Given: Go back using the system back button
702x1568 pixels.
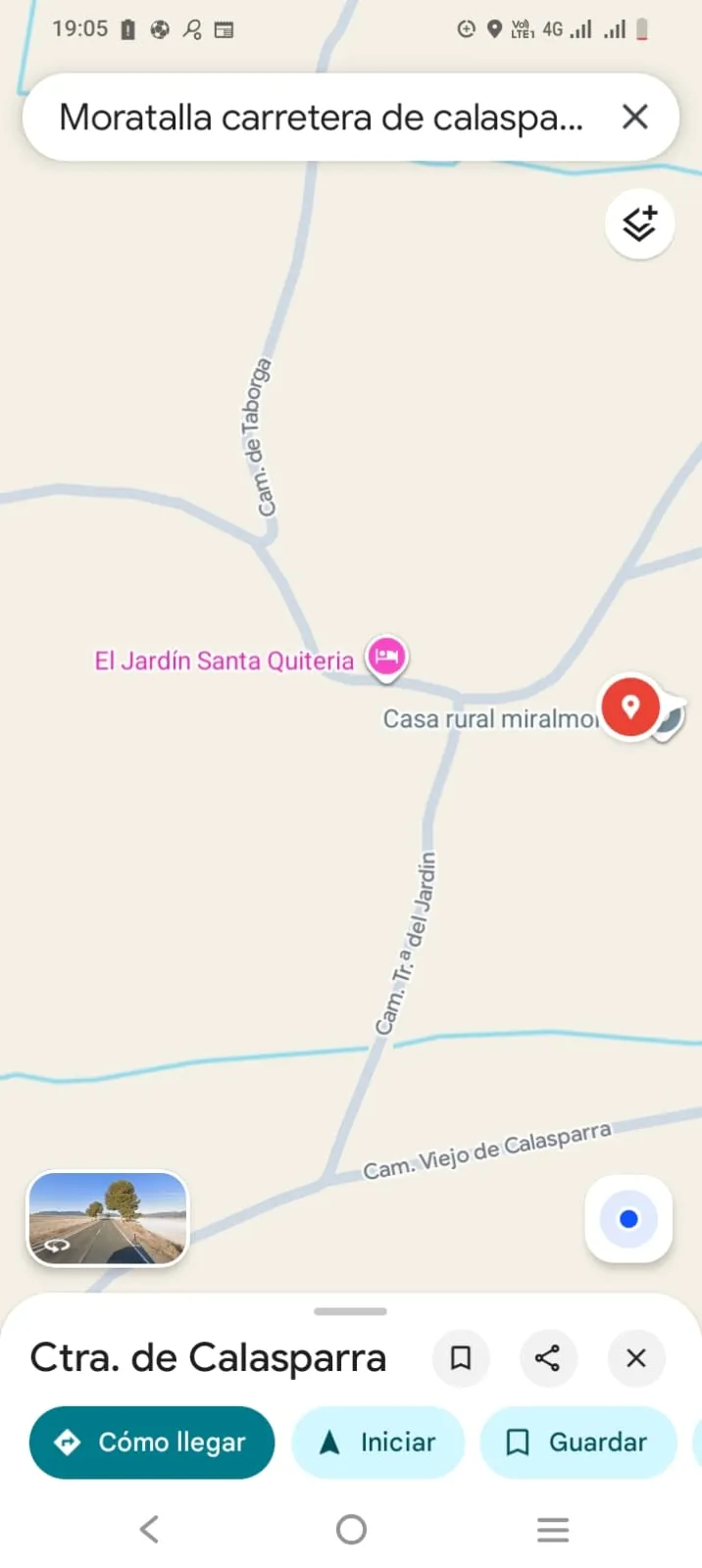Looking at the screenshot, I should tap(149, 1529).
